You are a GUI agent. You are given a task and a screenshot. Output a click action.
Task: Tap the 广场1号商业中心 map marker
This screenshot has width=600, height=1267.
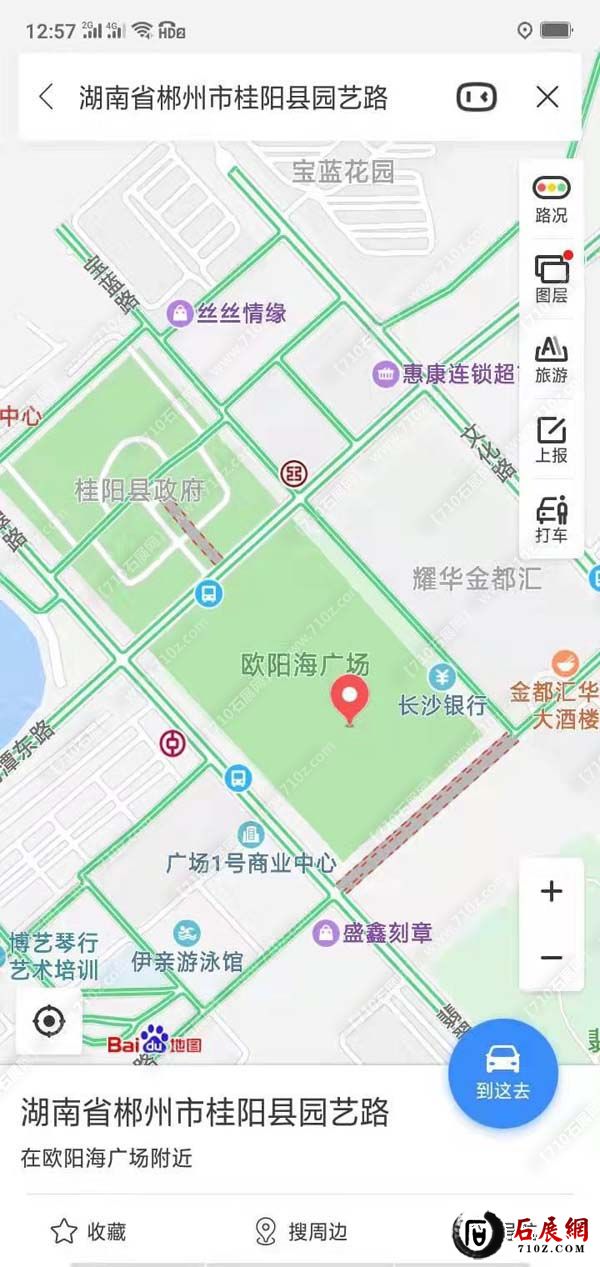(x=251, y=834)
